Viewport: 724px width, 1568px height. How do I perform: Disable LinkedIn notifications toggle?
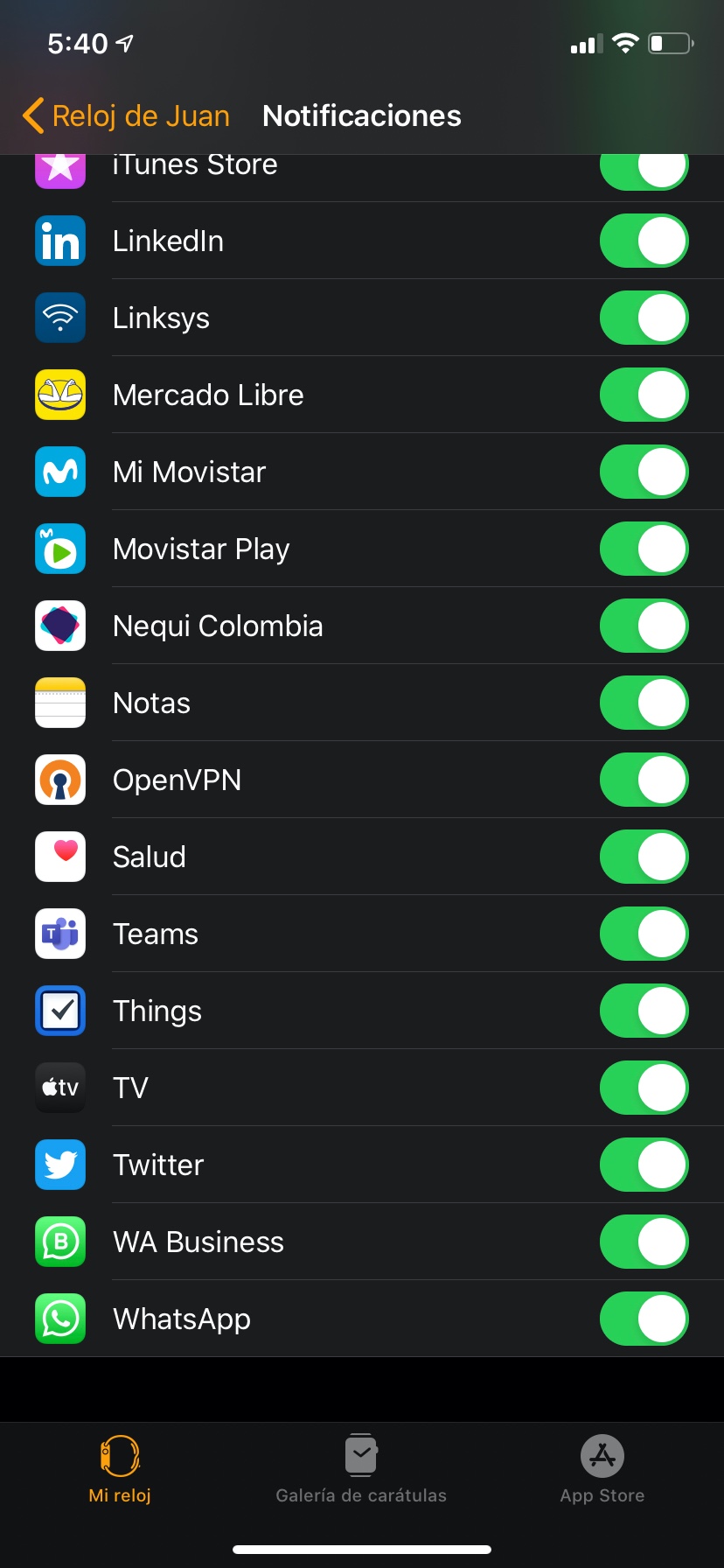(644, 241)
